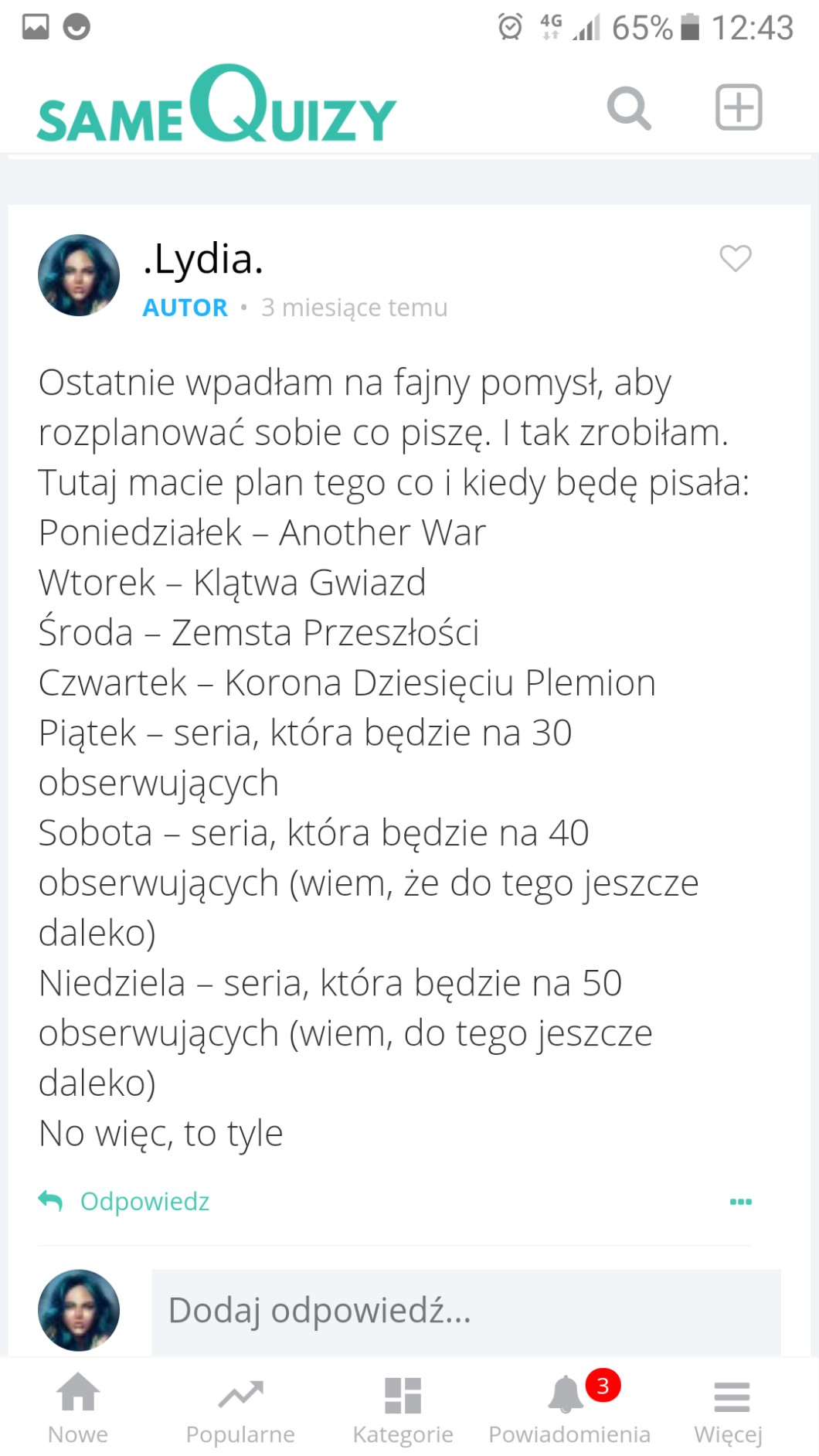Image resolution: width=819 pixels, height=1456 pixels.
Task: Like .Lydia.'s post with the heart
Action: tap(735, 258)
